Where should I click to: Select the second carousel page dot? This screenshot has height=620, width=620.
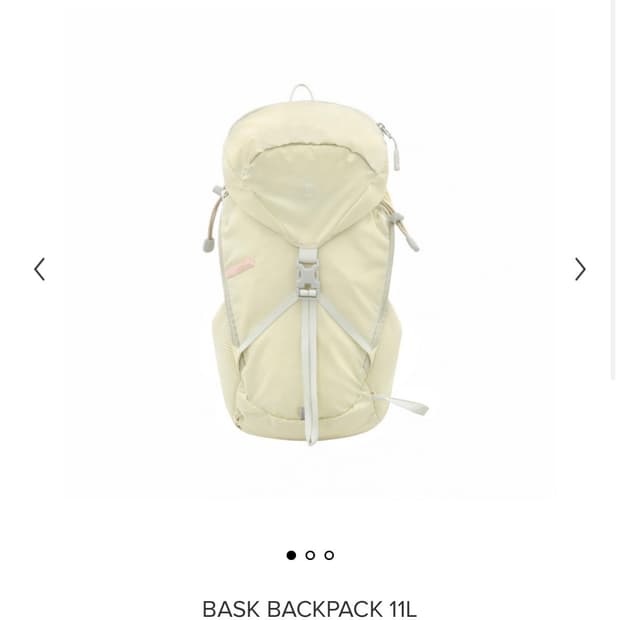310,555
